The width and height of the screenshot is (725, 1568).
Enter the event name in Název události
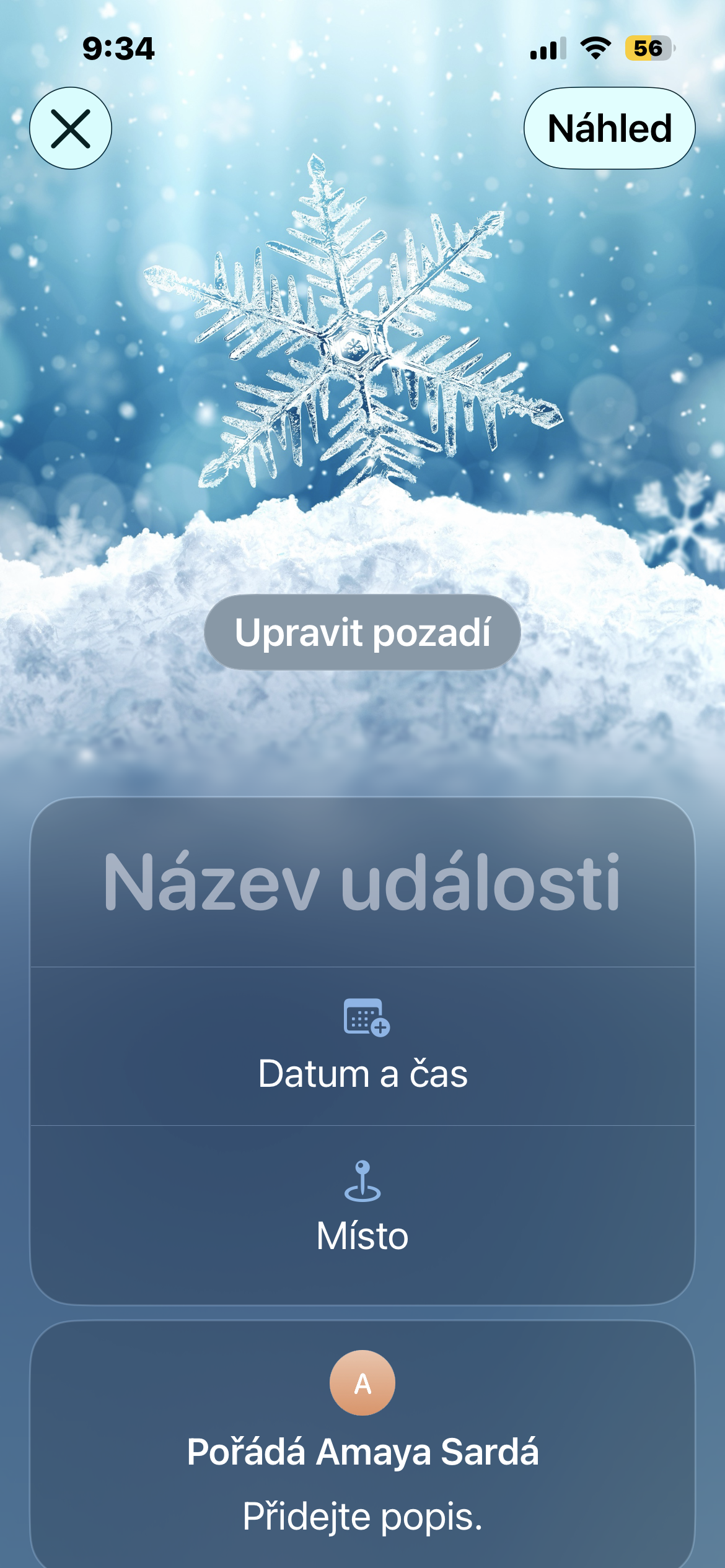click(x=362, y=882)
